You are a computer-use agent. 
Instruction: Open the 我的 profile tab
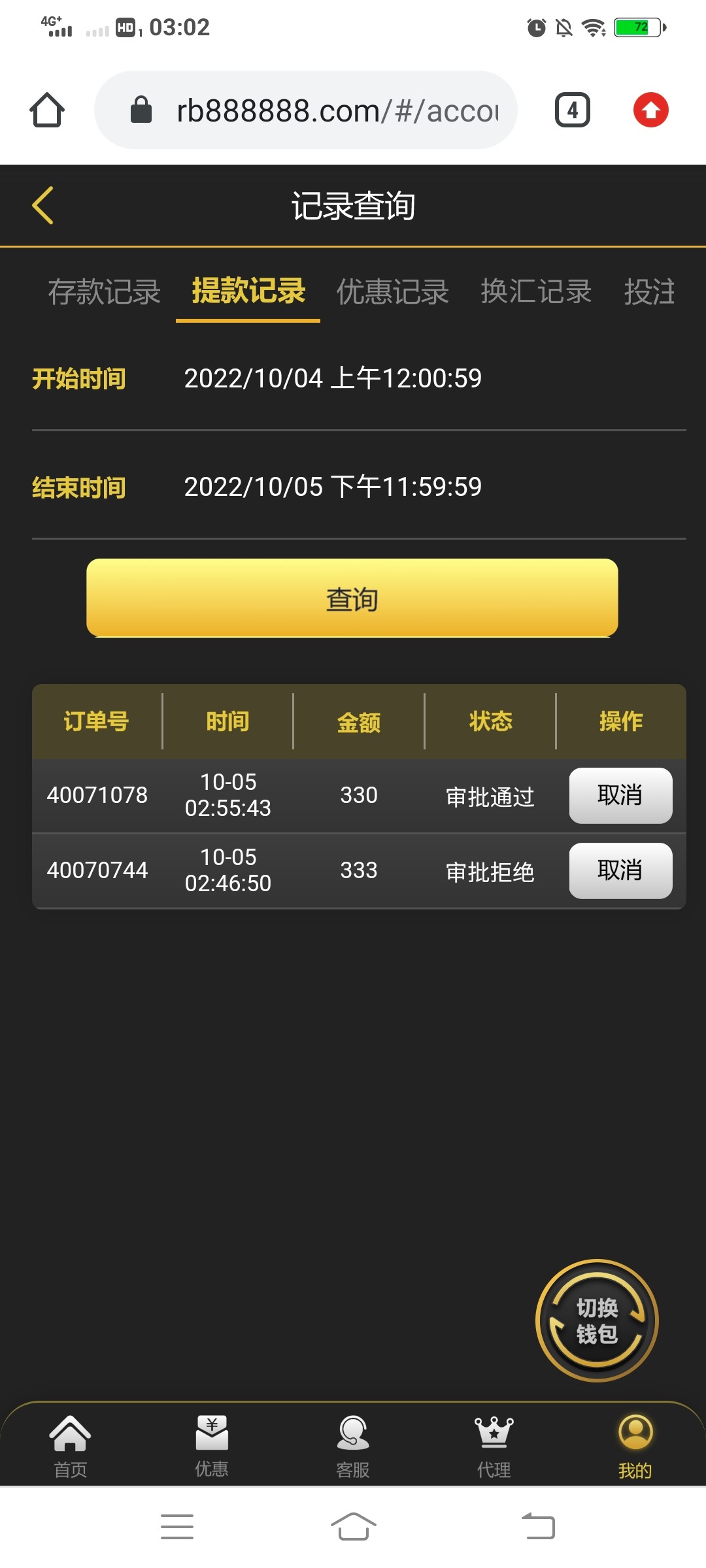[635, 1445]
